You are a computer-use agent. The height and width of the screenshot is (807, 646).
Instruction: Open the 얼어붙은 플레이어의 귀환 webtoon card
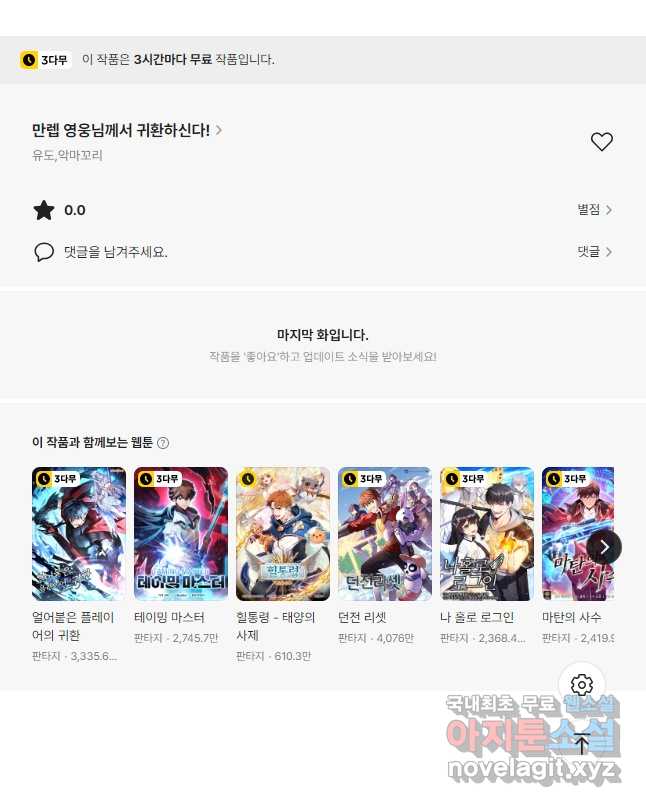[x=78, y=533]
